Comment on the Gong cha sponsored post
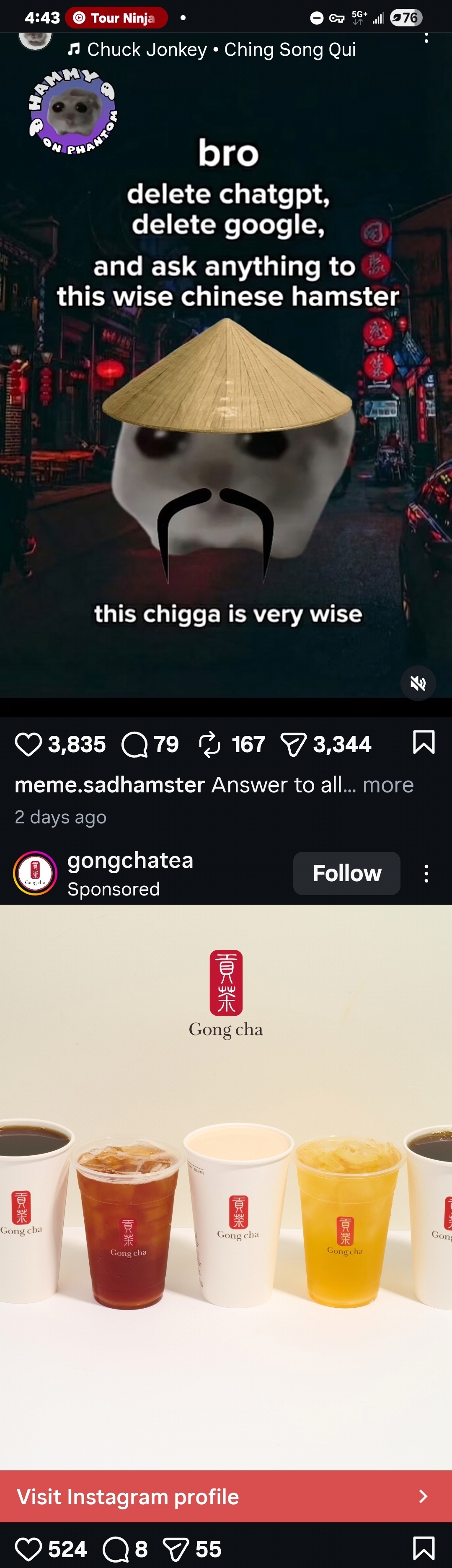Screen dimensions: 452x1568 pyautogui.click(x=115, y=1548)
